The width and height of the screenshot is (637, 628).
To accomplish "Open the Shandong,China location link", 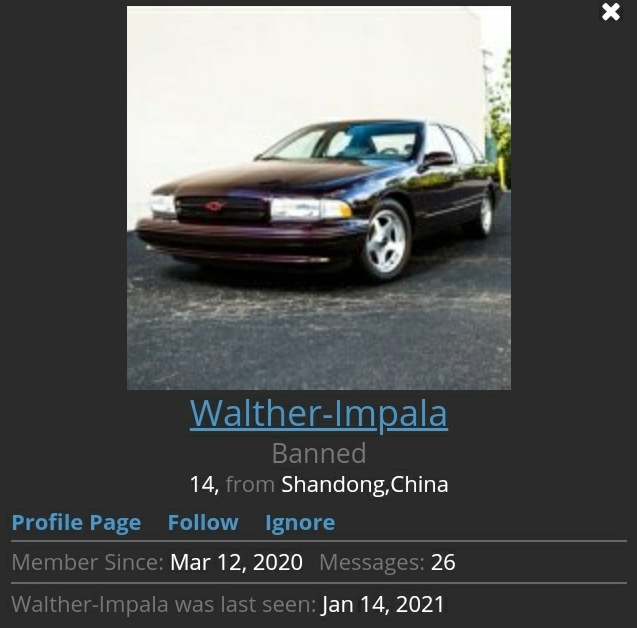I will (364, 485).
